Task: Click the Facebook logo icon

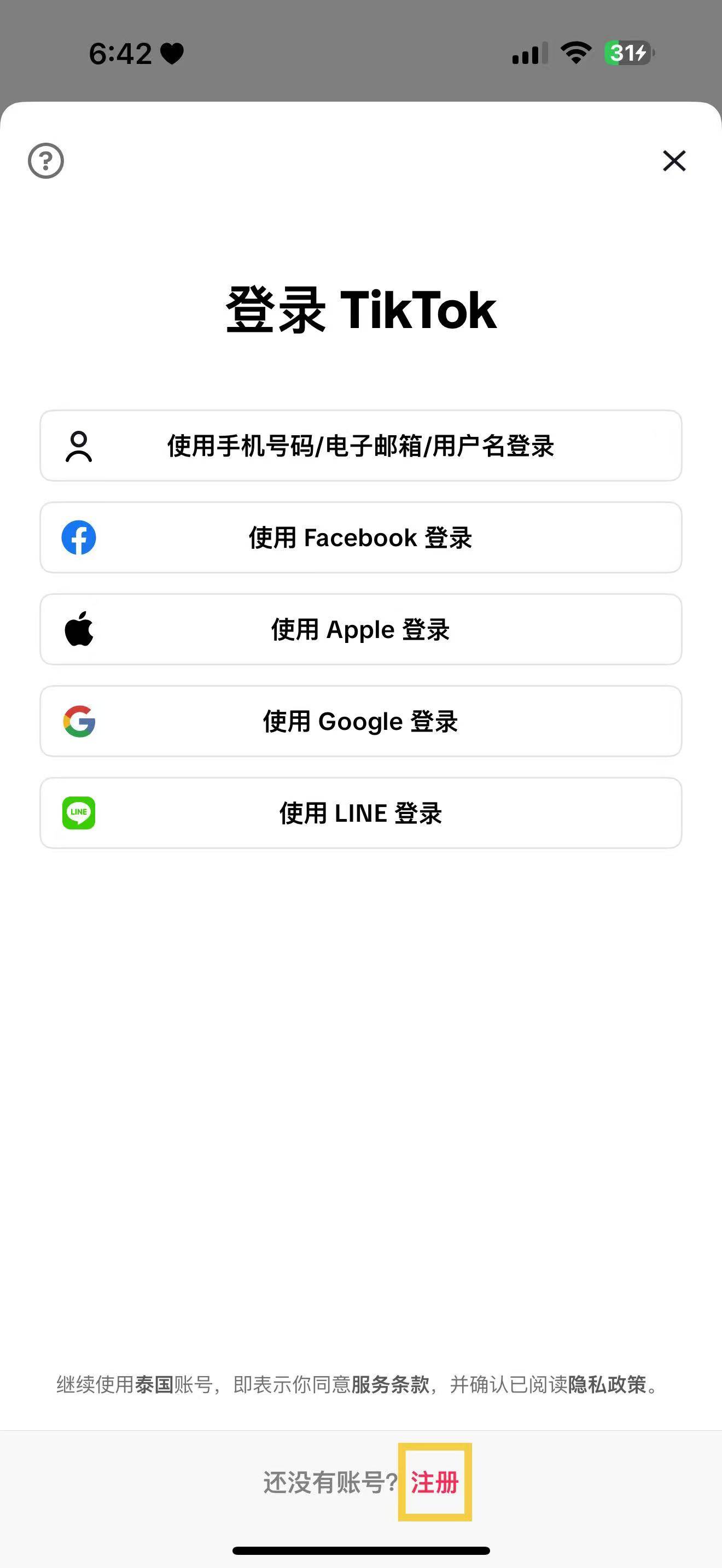Action: click(78, 537)
